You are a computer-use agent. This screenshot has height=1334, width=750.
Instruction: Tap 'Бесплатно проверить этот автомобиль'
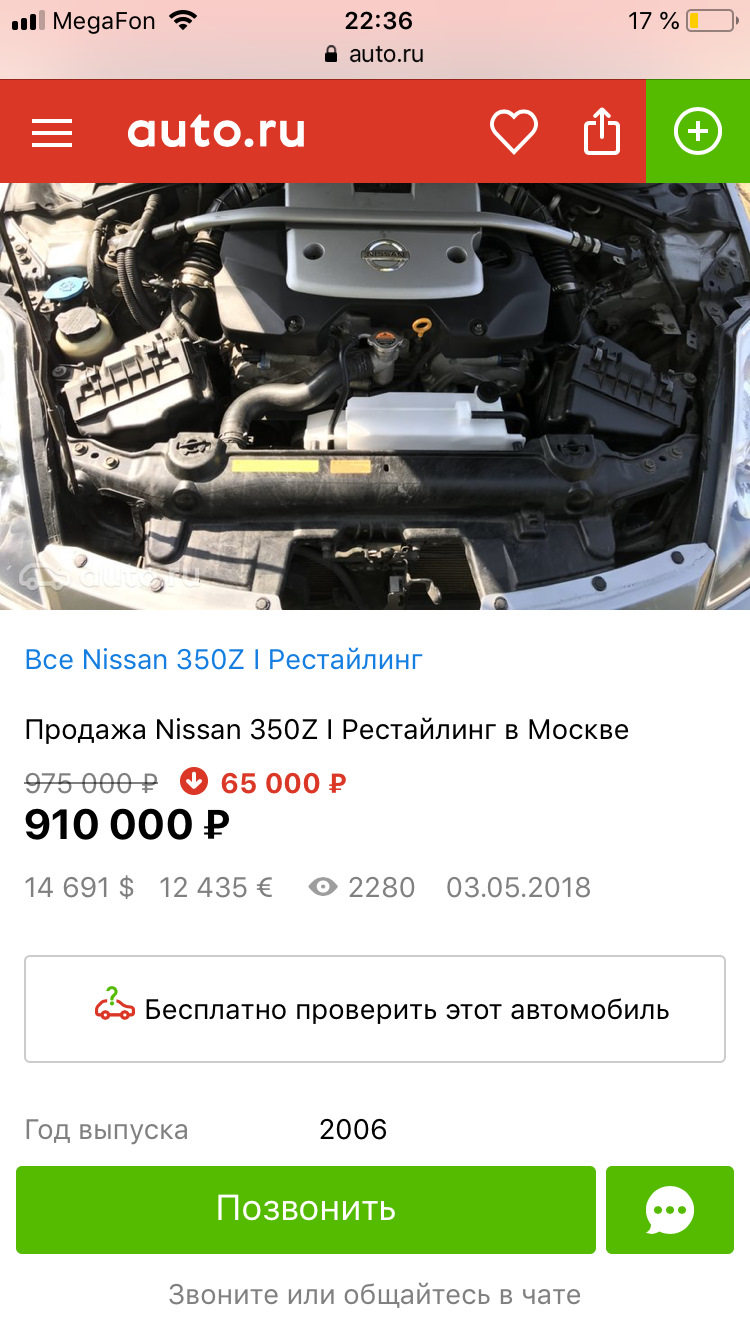pos(375,1009)
